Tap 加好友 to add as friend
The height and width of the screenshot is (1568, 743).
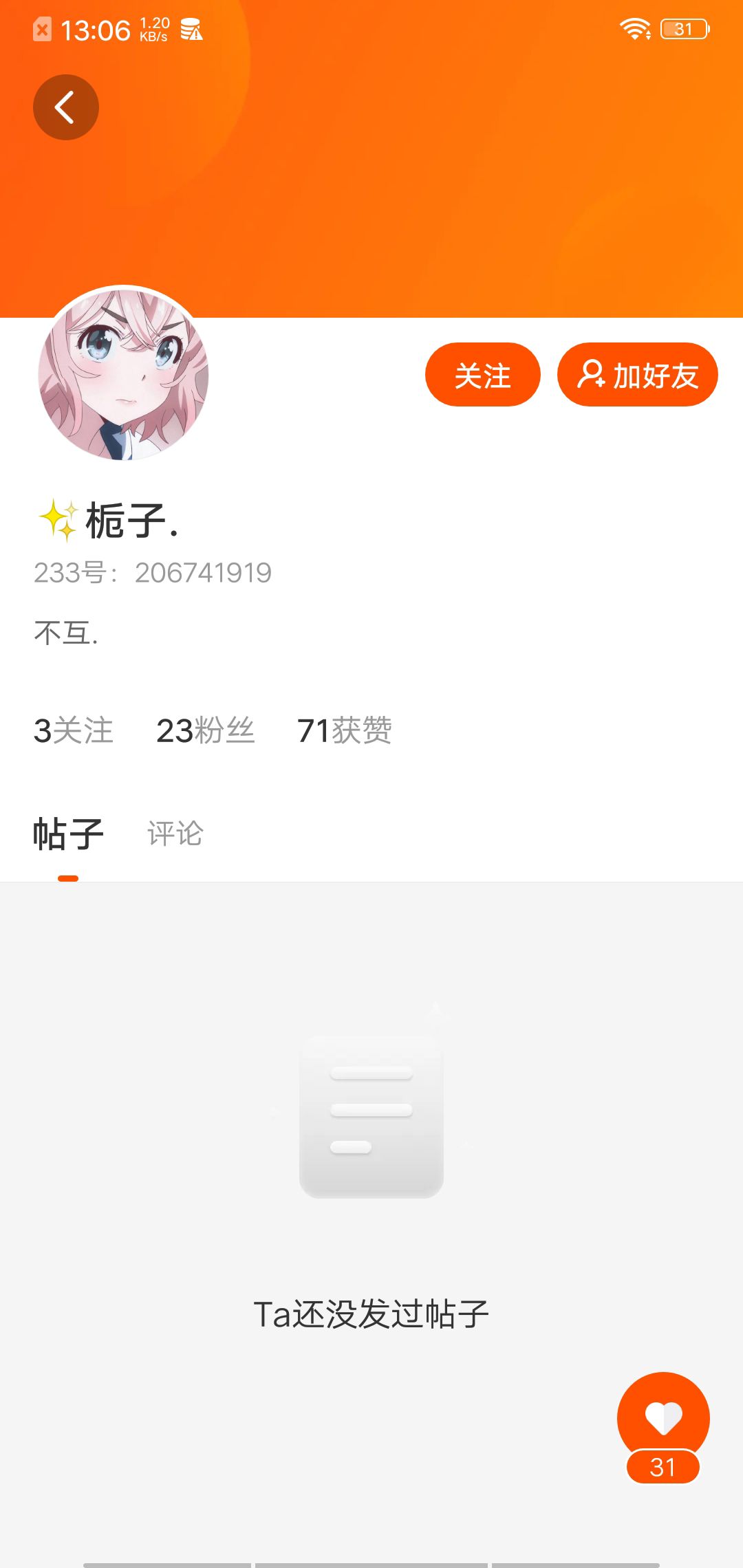click(x=637, y=375)
